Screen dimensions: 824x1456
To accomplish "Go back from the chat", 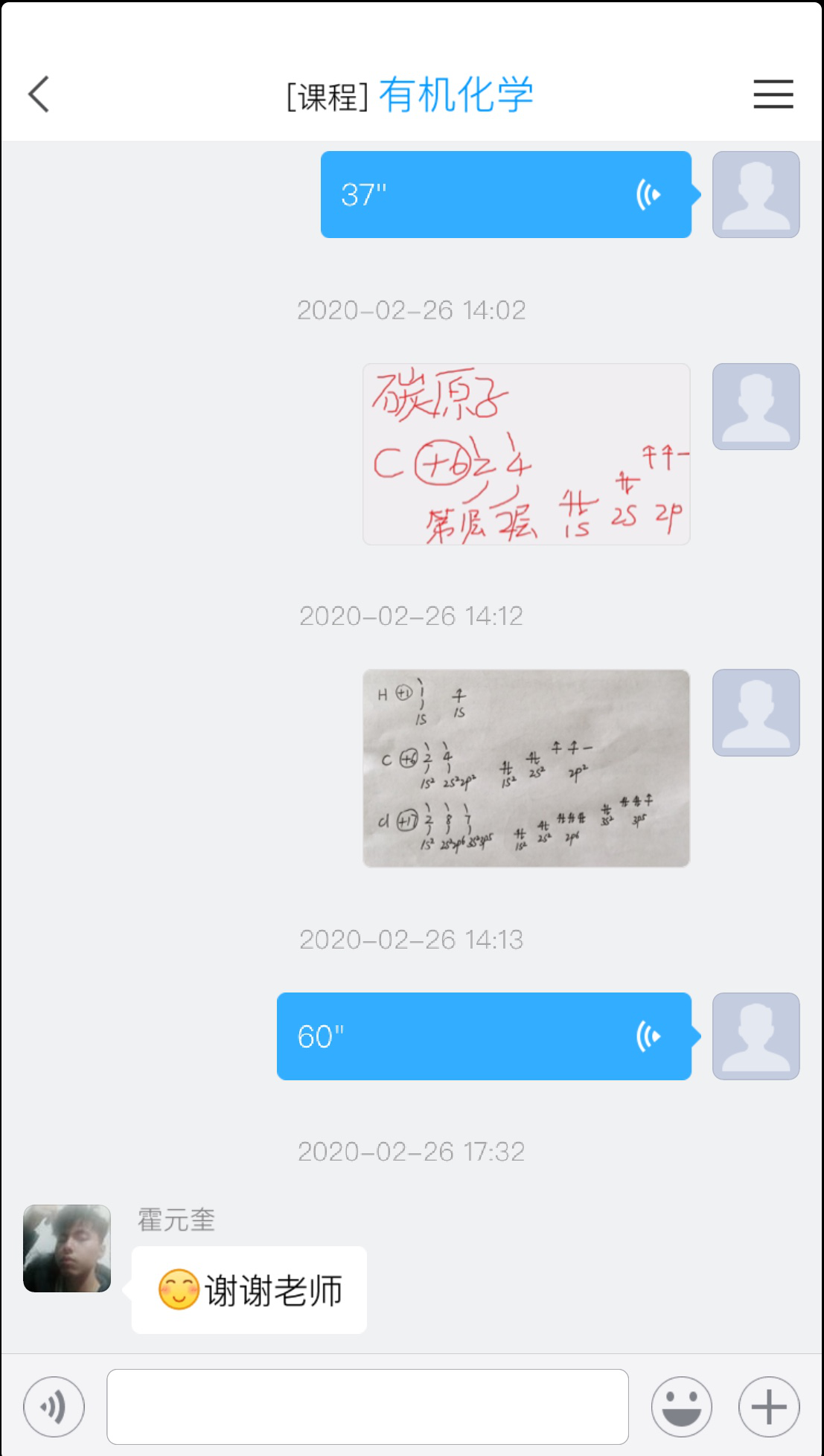I will tap(39, 94).
